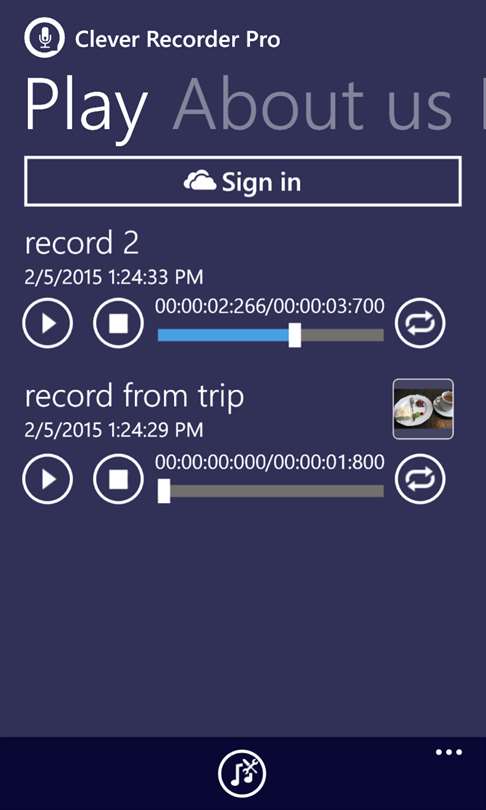The height and width of the screenshot is (810, 486).
Task: Tap the record from trip progress slider
Action: click(271, 491)
